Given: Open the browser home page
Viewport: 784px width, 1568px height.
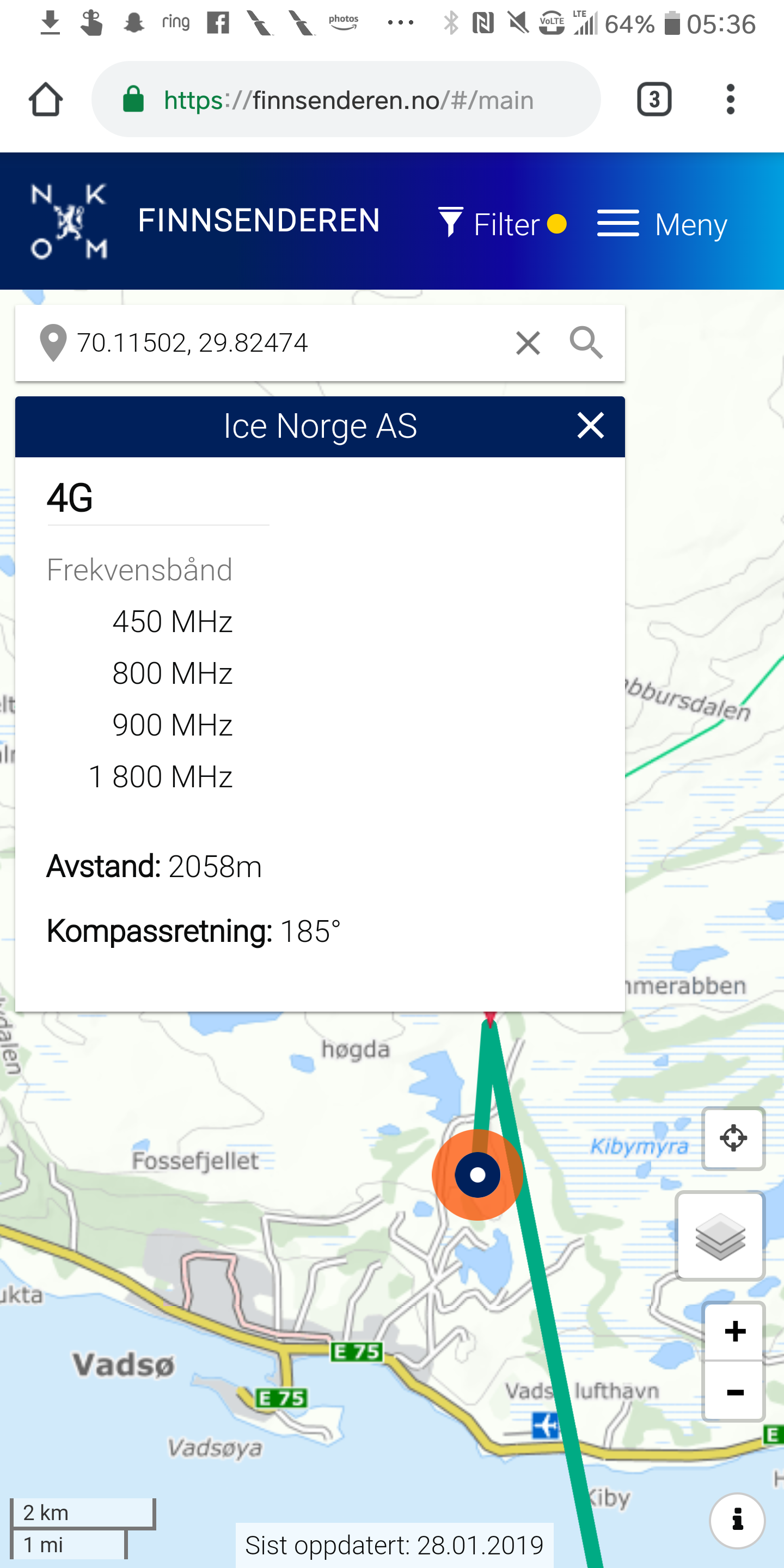Looking at the screenshot, I should click(46, 99).
